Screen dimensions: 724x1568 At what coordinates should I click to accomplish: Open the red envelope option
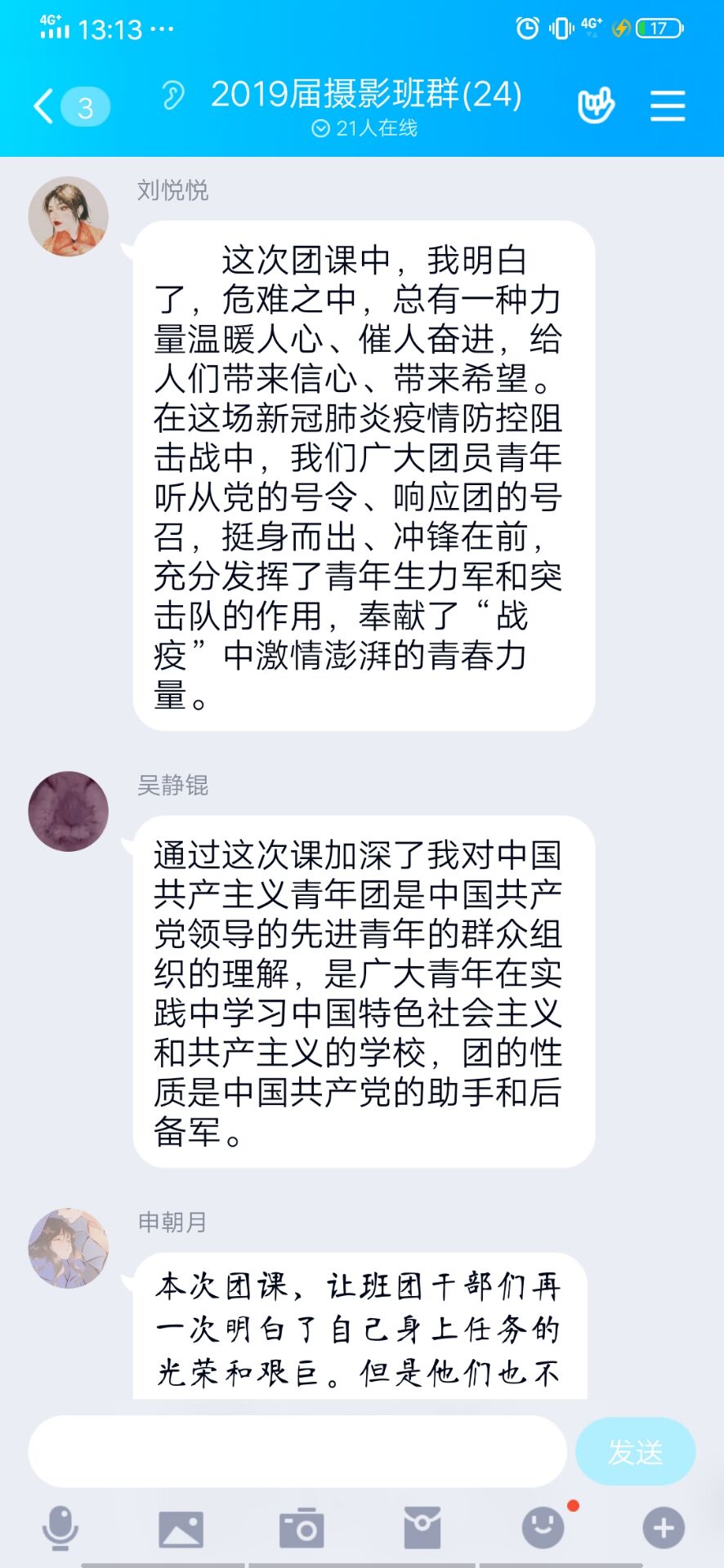(422, 1527)
